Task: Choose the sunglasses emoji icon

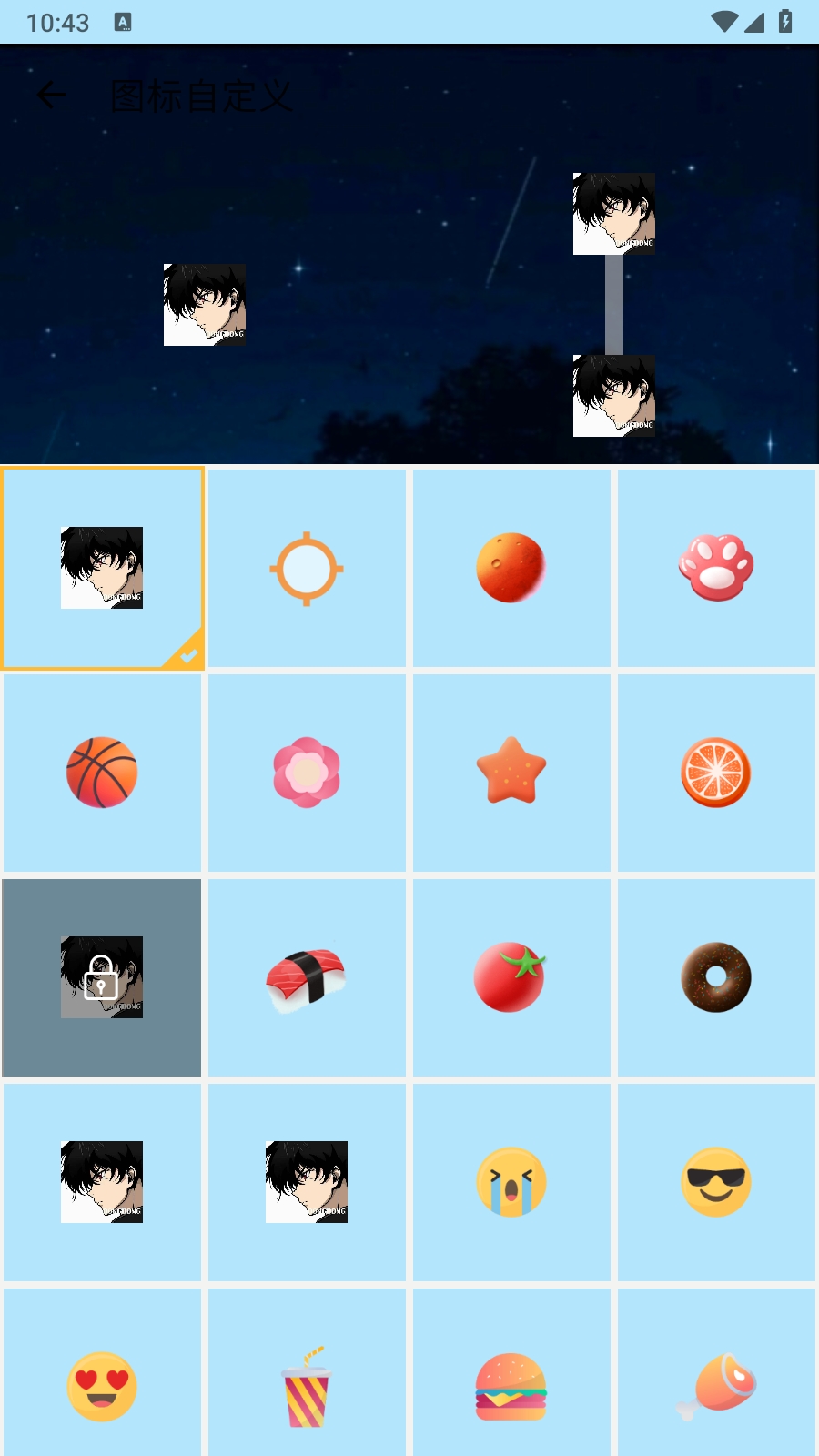Action: [x=716, y=1182]
